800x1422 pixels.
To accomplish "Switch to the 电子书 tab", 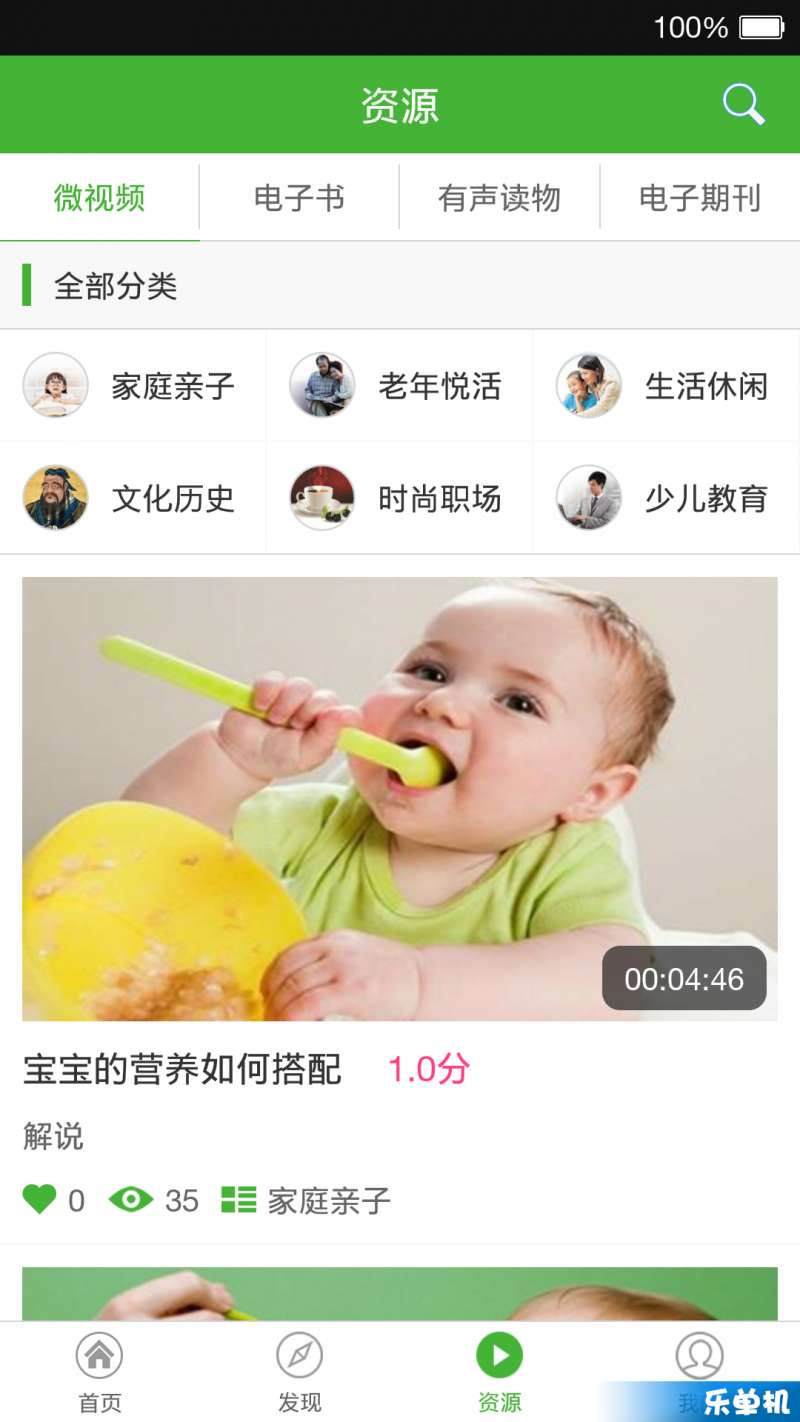I will point(299,198).
